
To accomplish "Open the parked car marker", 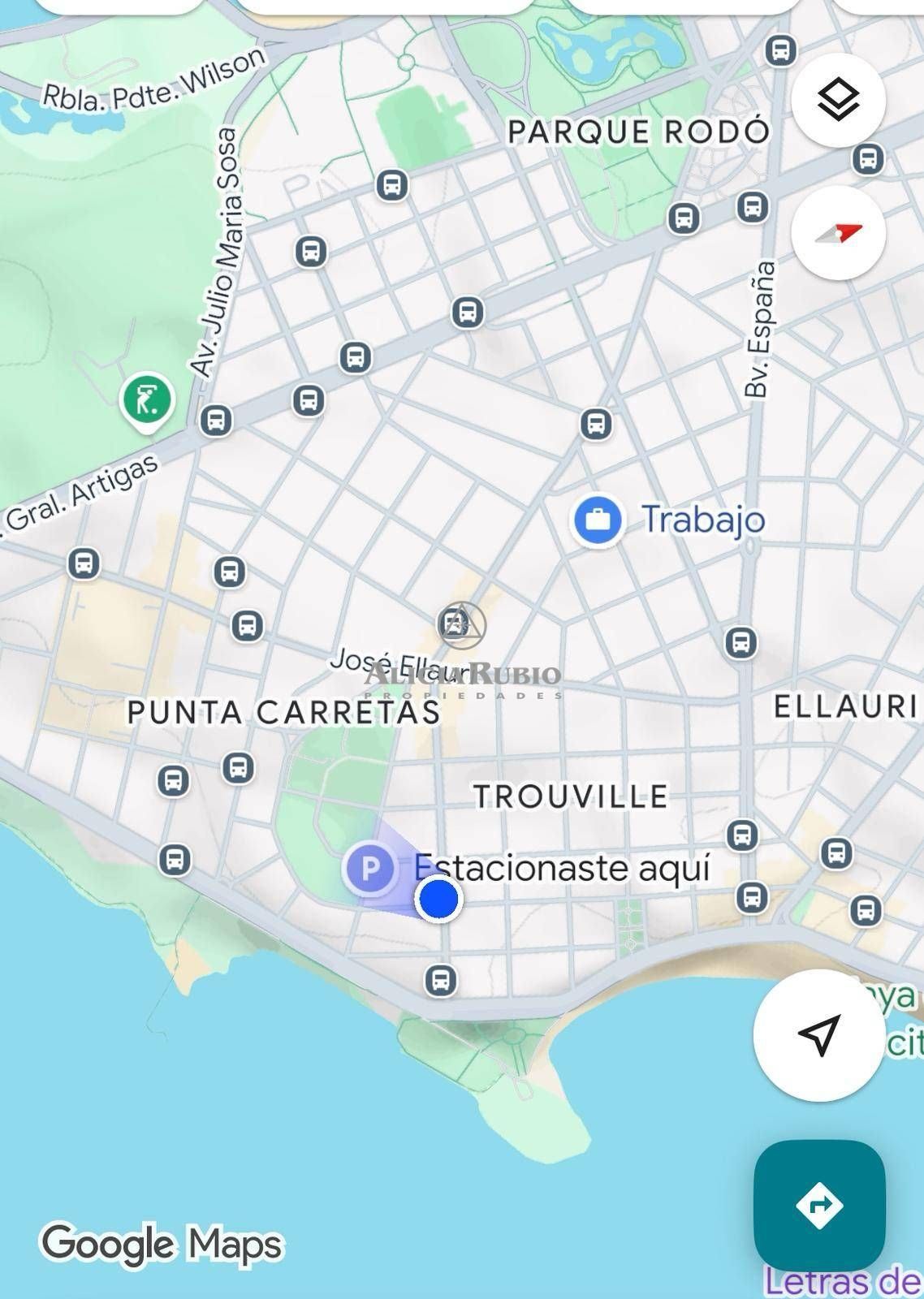I will [x=369, y=869].
